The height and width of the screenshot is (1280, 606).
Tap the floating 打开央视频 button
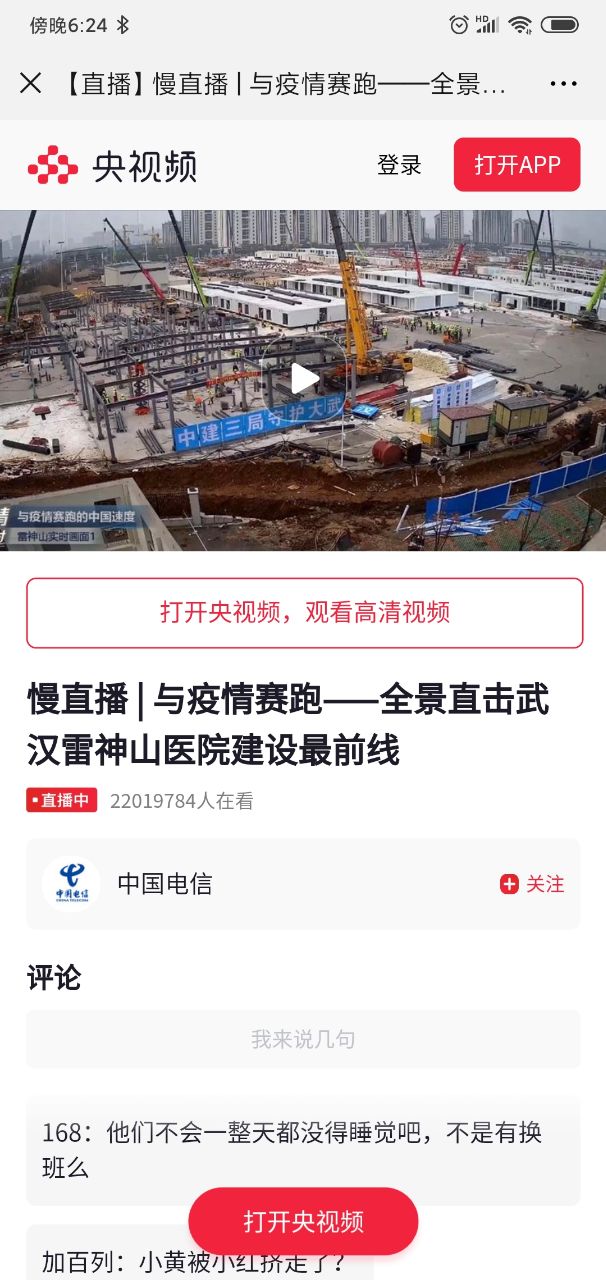[303, 1221]
